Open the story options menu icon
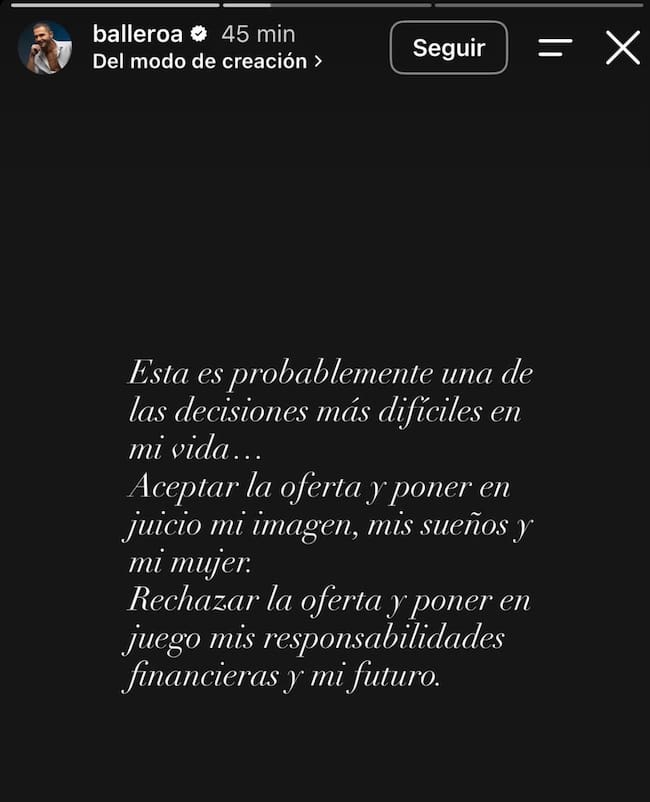The width and height of the screenshot is (650, 802). pyautogui.click(x=555, y=48)
